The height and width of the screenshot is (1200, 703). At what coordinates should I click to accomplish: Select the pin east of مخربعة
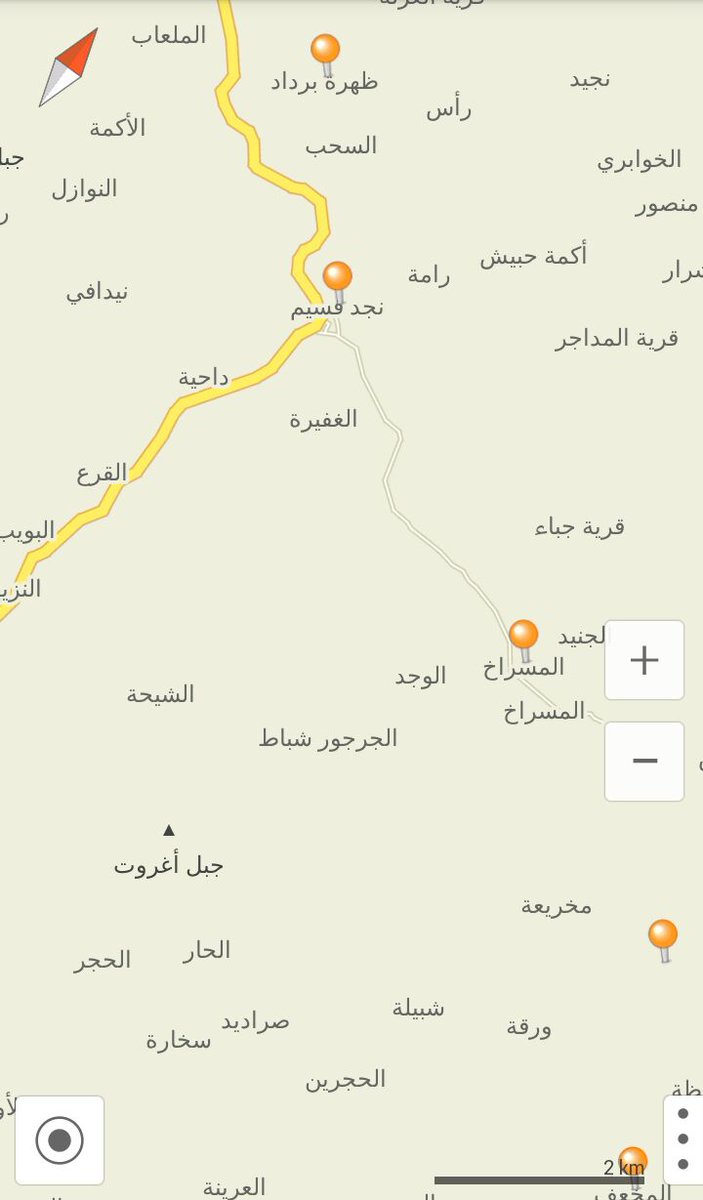click(x=663, y=937)
